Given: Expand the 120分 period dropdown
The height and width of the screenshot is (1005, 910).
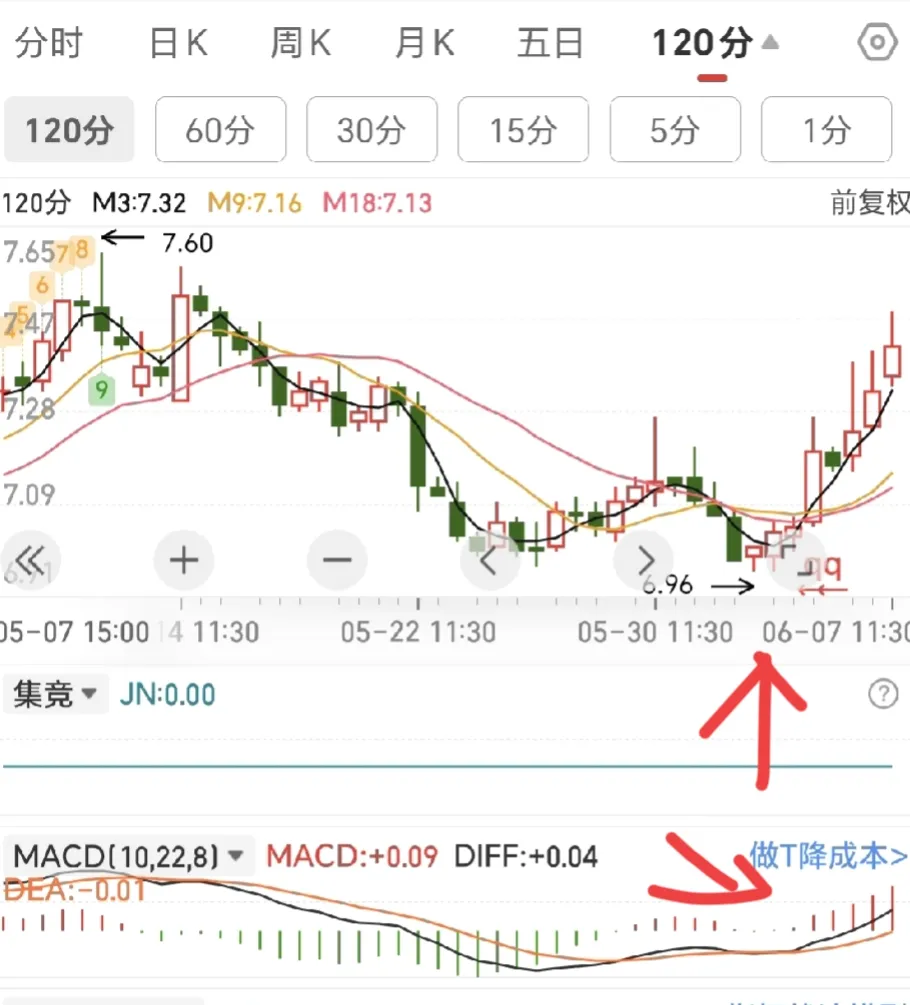Looking at the screenshot, I should [712, 43].
